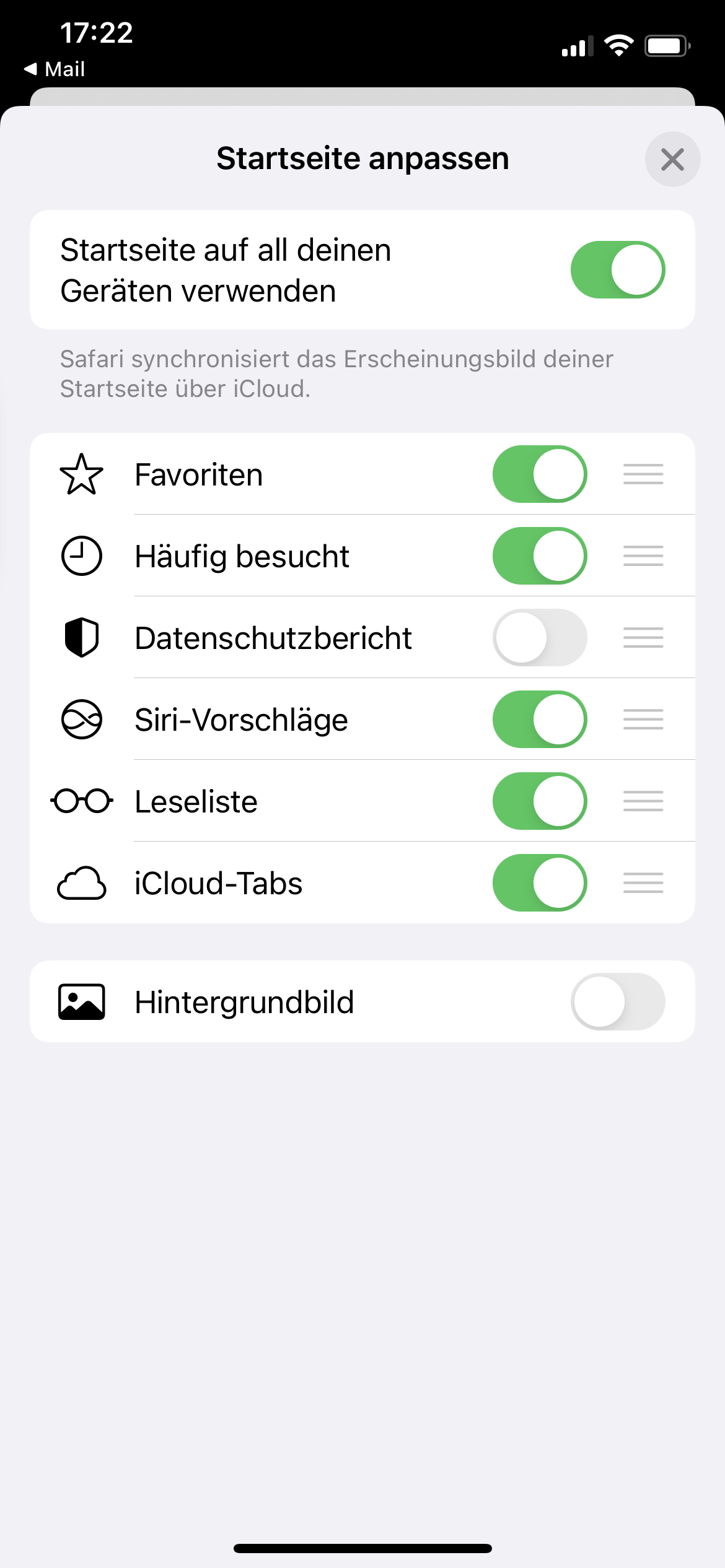Switch off Siri-Vorschläge
The width and height of the screenshot is (725, 1568).
(x=539, y=720)
